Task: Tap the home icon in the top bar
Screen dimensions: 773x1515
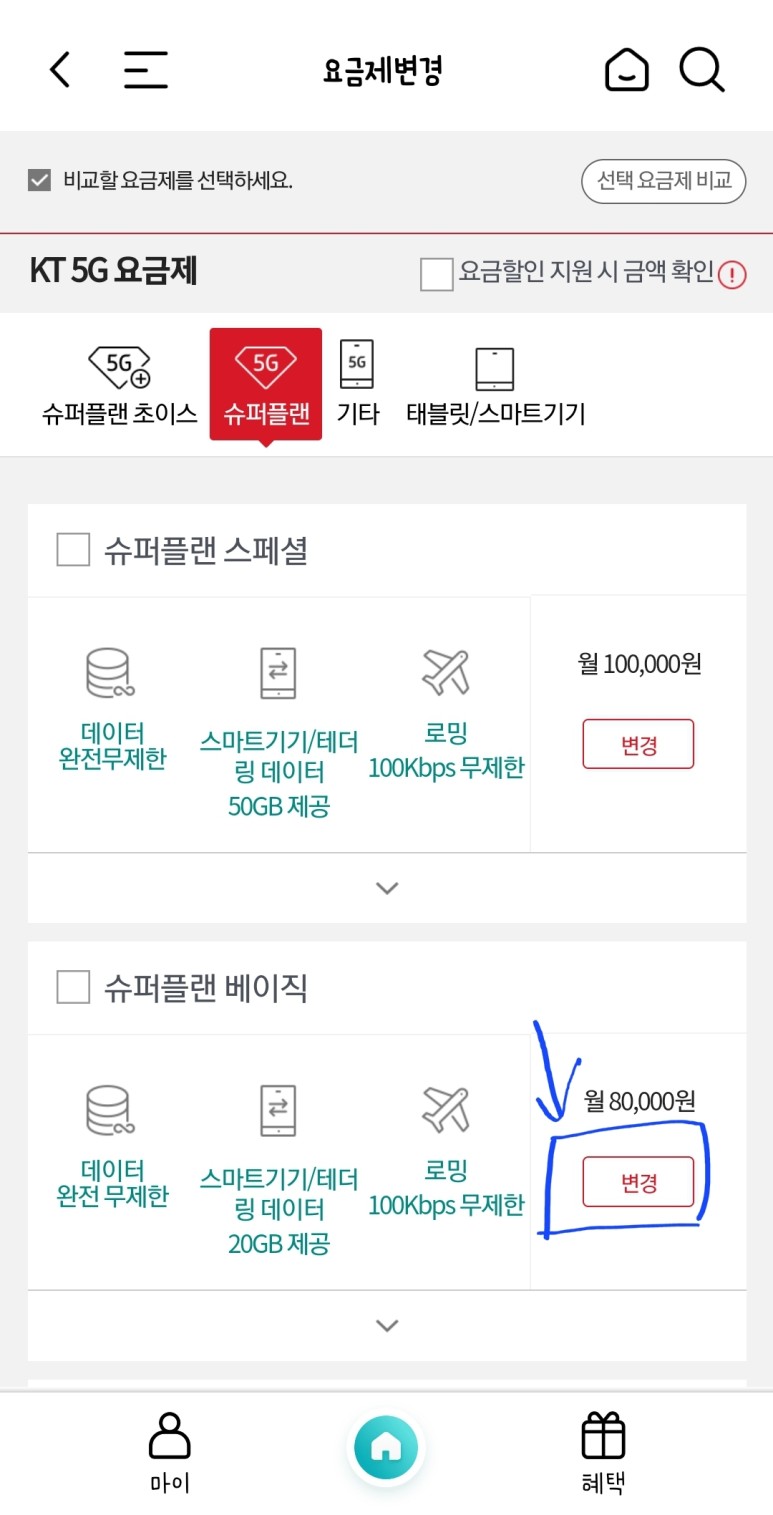Action: point(627,68)
